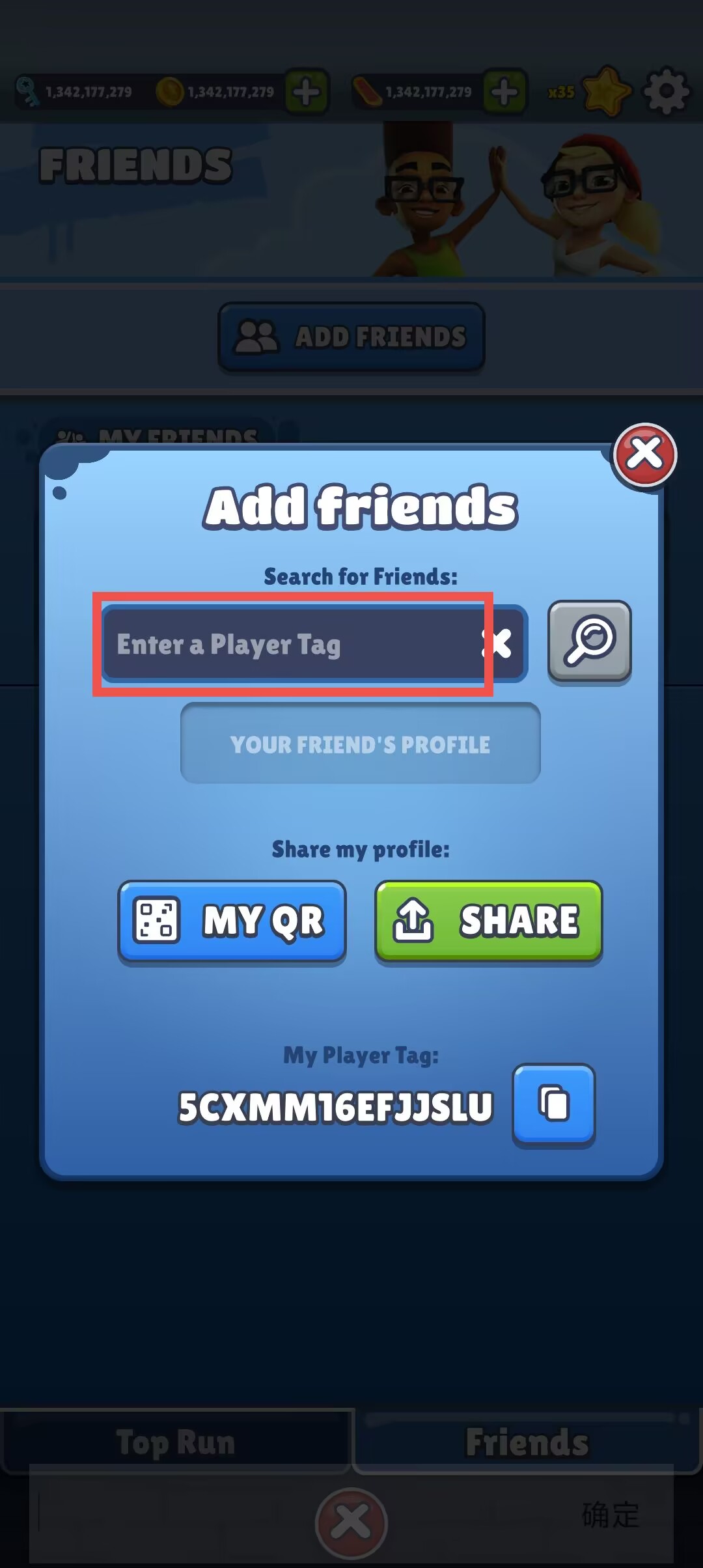Show My QR code
Viewport: 703px width, 1568px height.
tap(232, 922)
